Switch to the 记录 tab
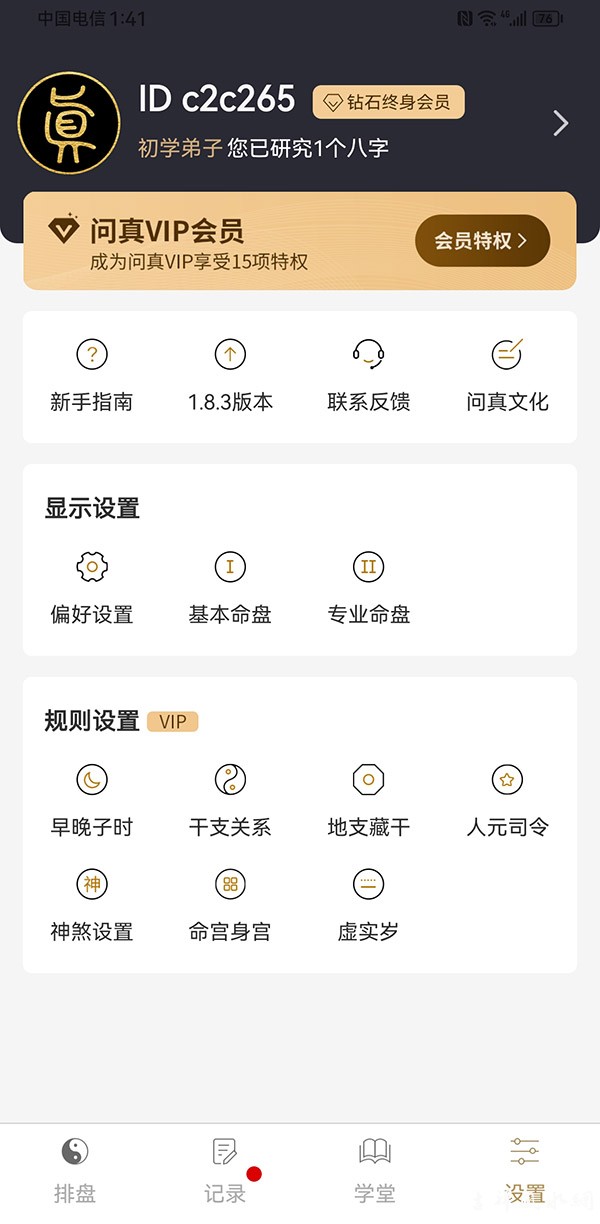Viewport: 600px width, 1224px height. point(225,1170)
